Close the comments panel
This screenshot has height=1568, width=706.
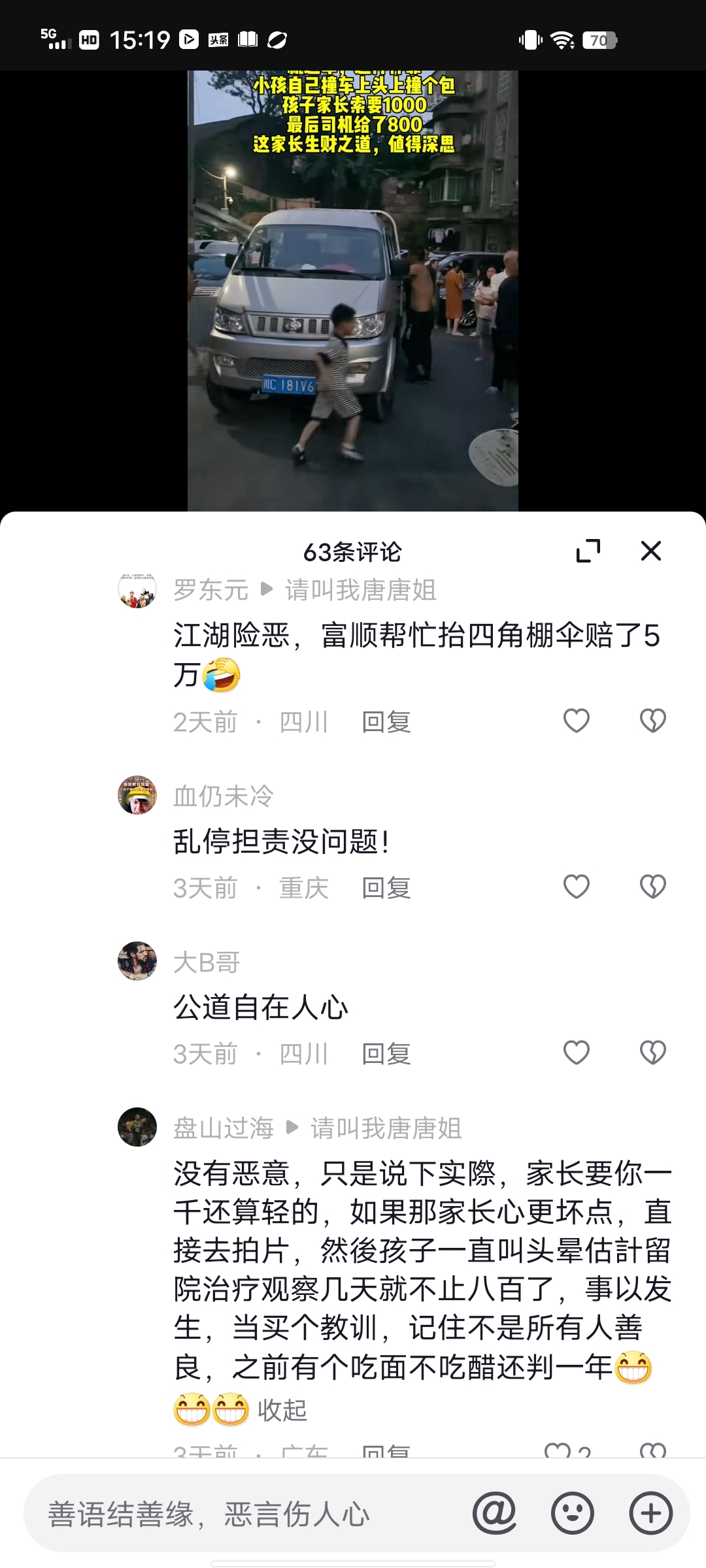pos(650,551)
